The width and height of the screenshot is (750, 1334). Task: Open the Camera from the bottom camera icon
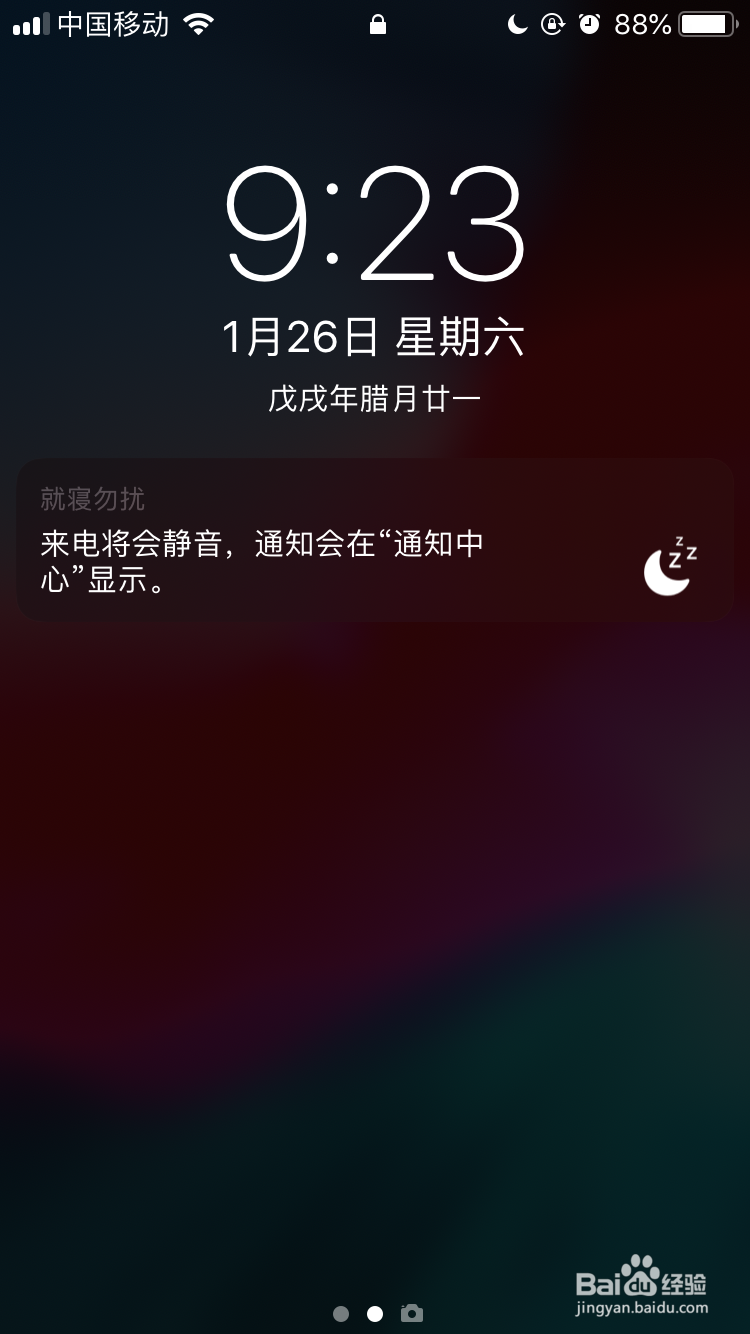click(x=411, y=1315)
